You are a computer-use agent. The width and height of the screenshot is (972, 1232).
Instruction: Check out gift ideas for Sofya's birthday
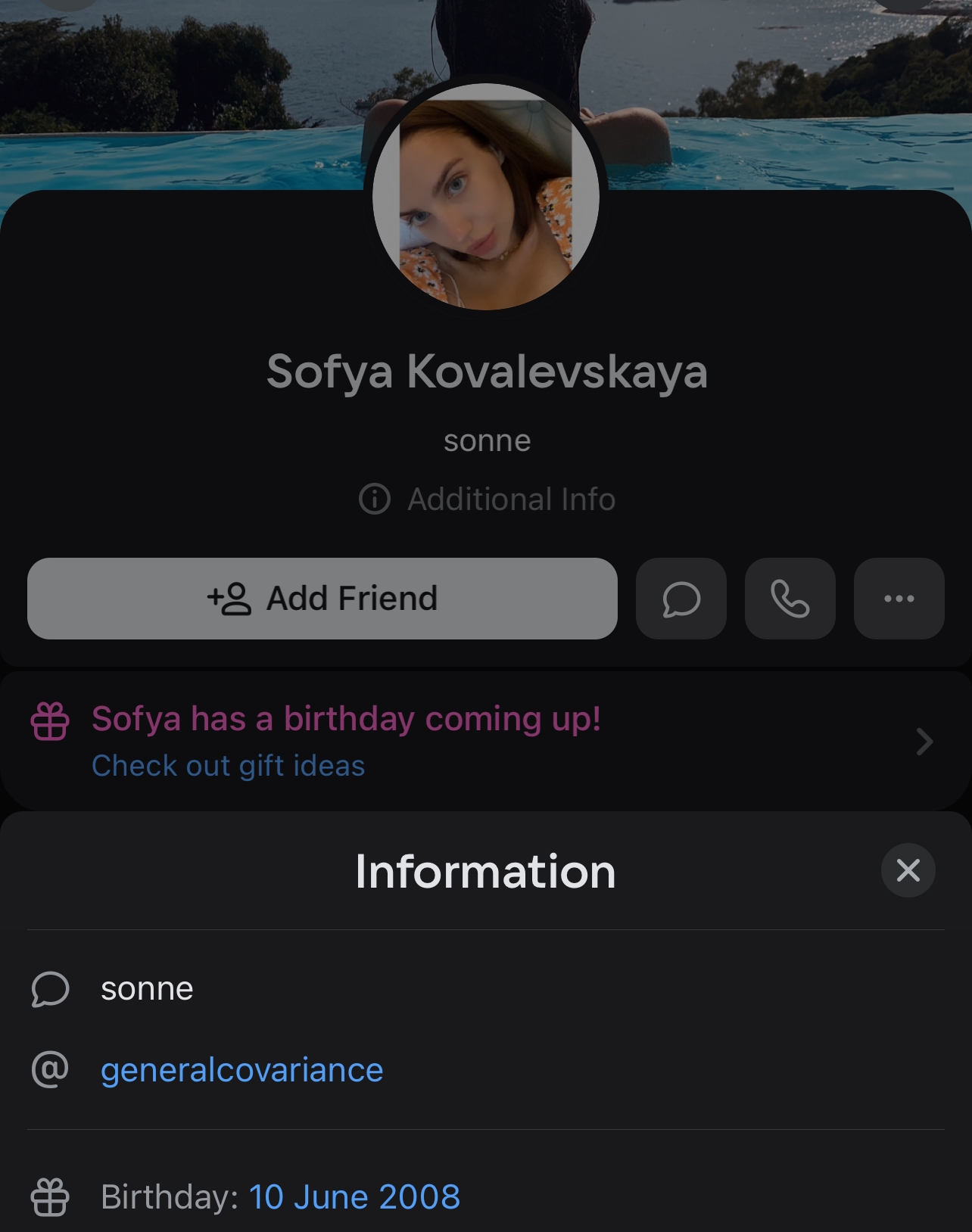click(228, 766)
